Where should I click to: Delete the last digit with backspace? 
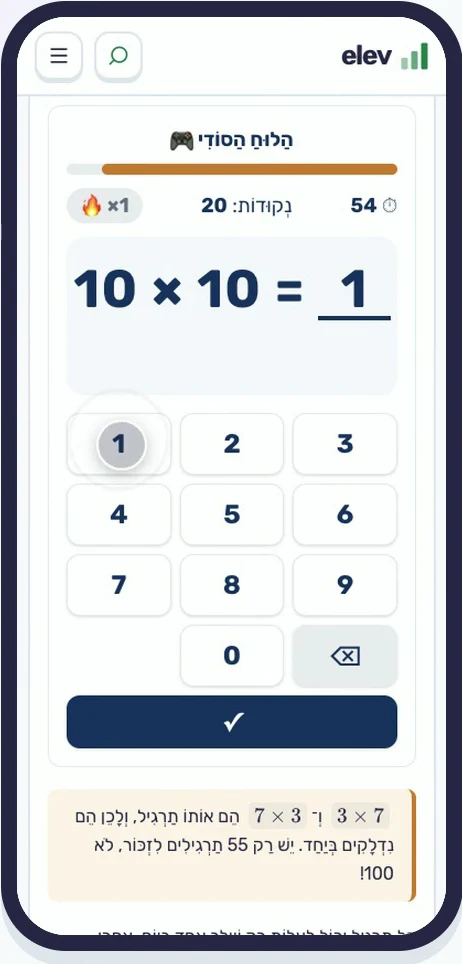click(345, 656)
